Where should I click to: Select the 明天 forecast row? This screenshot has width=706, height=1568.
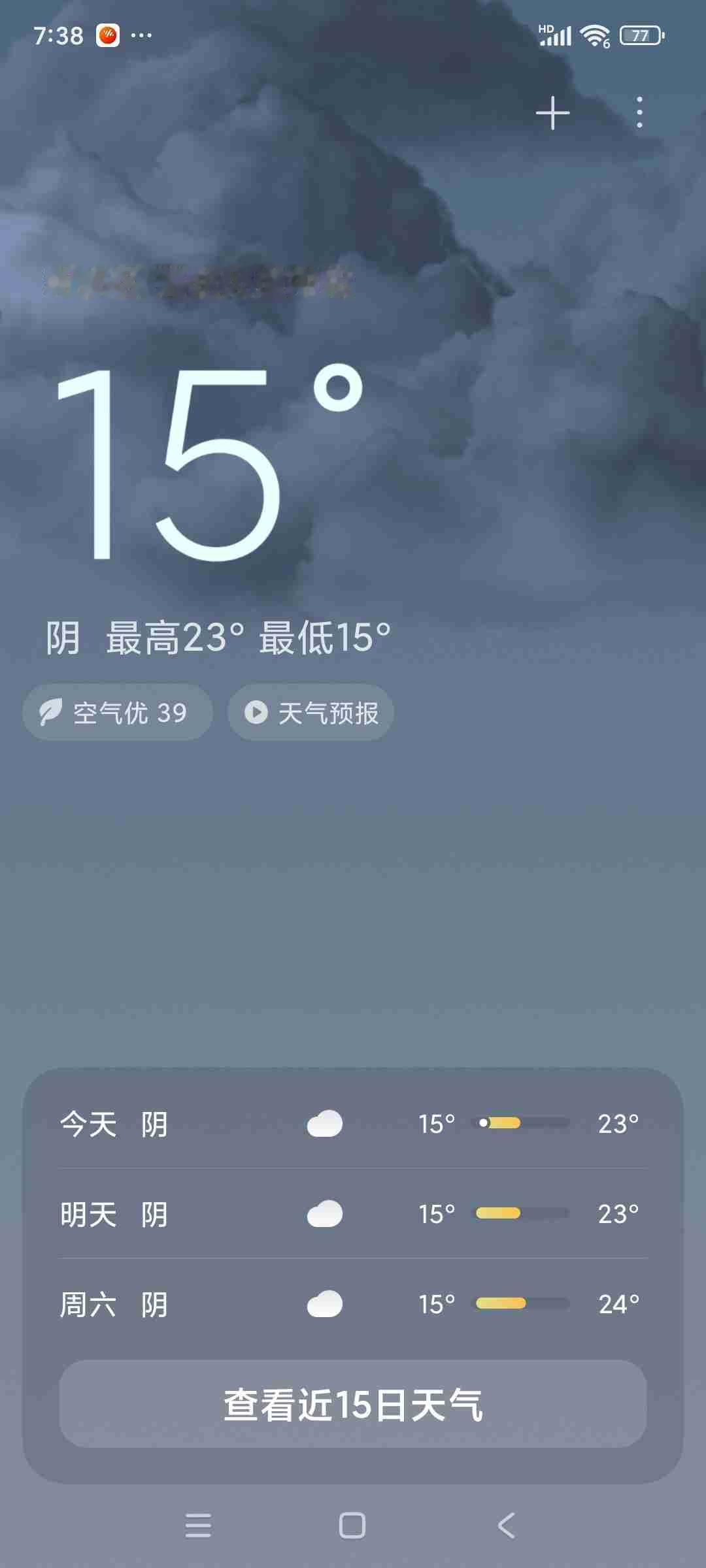click(x=353, y=1213)
